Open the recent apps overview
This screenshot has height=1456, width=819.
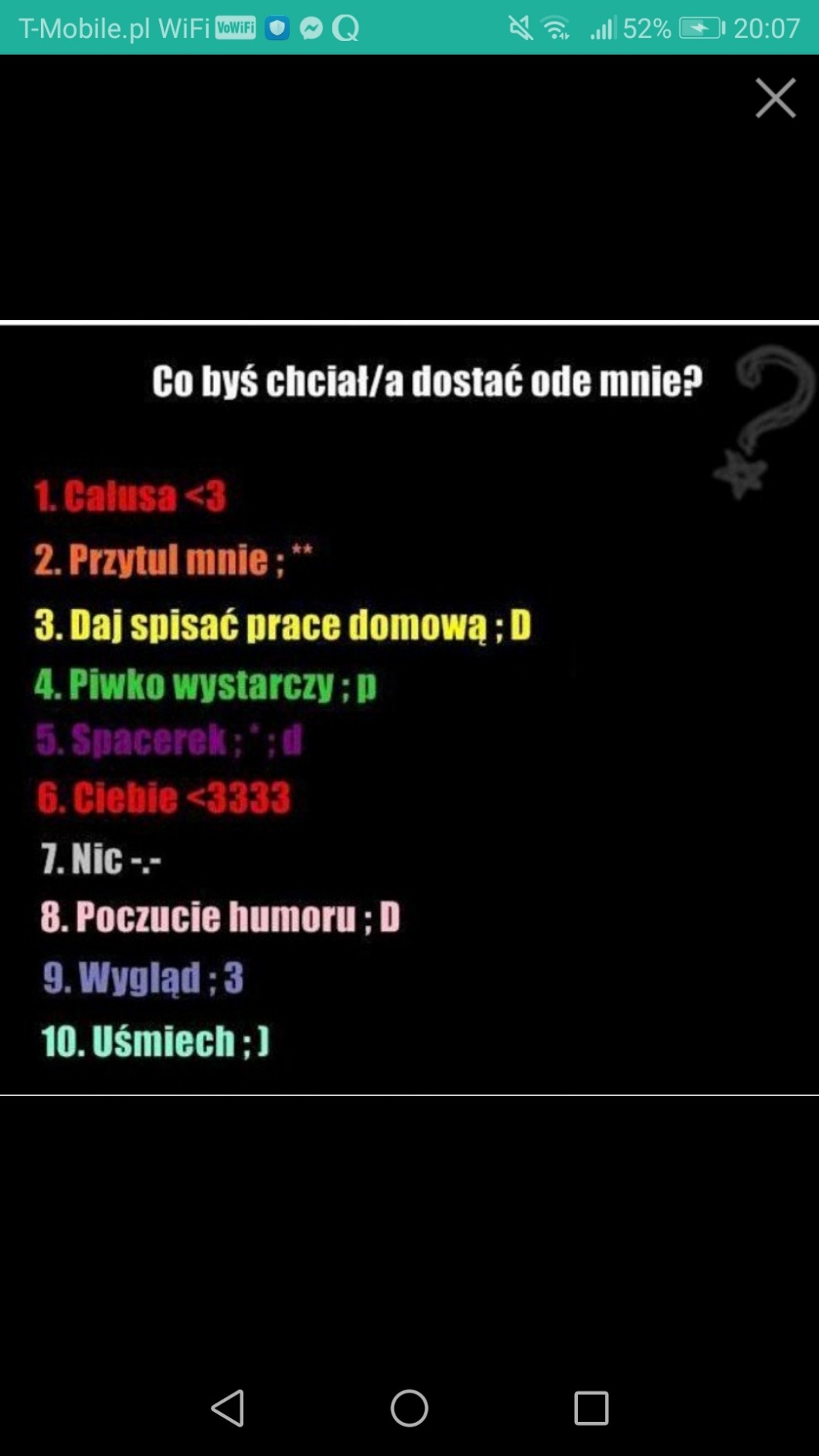click(x=591, y=1407)
